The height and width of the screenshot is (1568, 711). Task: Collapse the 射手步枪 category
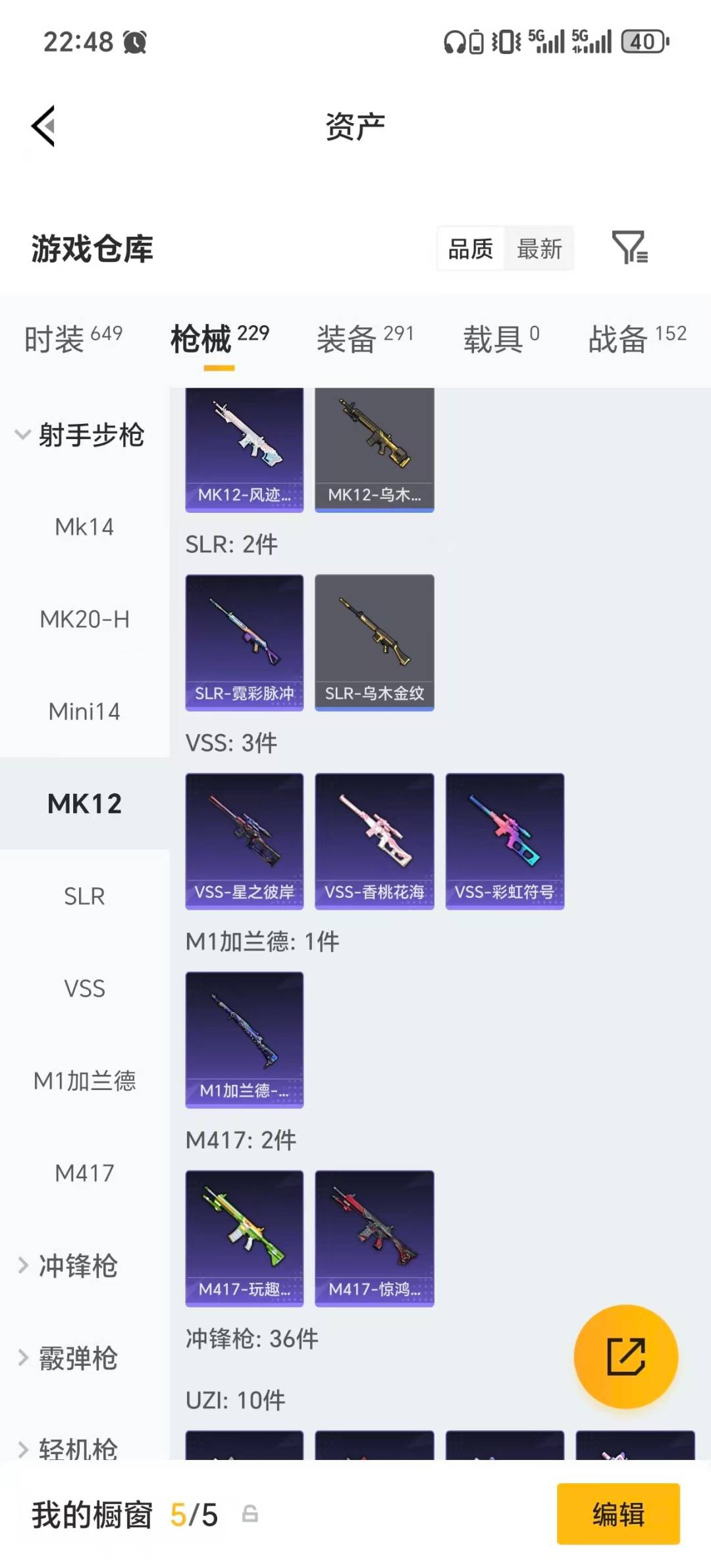pyautogui.click(x=92, y=434)
